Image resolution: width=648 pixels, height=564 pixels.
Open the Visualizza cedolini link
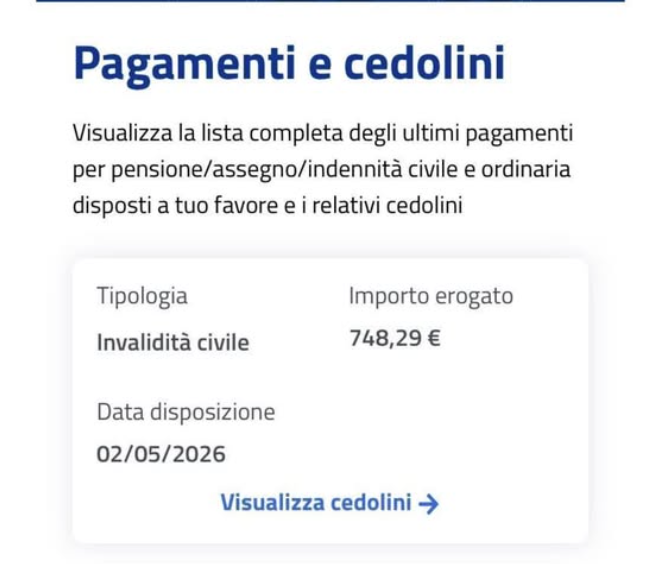point(329,503)
